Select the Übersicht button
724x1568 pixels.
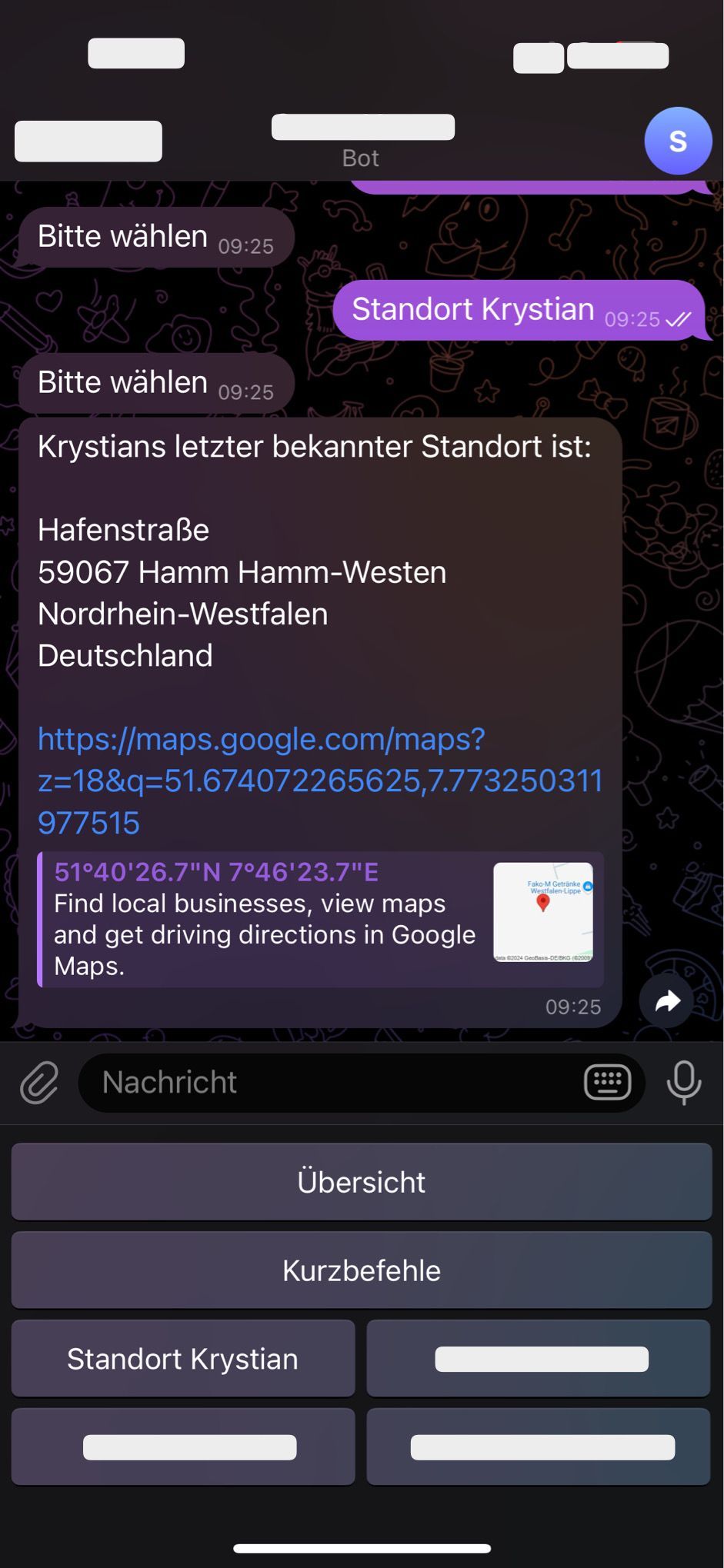coord(362,1181)
